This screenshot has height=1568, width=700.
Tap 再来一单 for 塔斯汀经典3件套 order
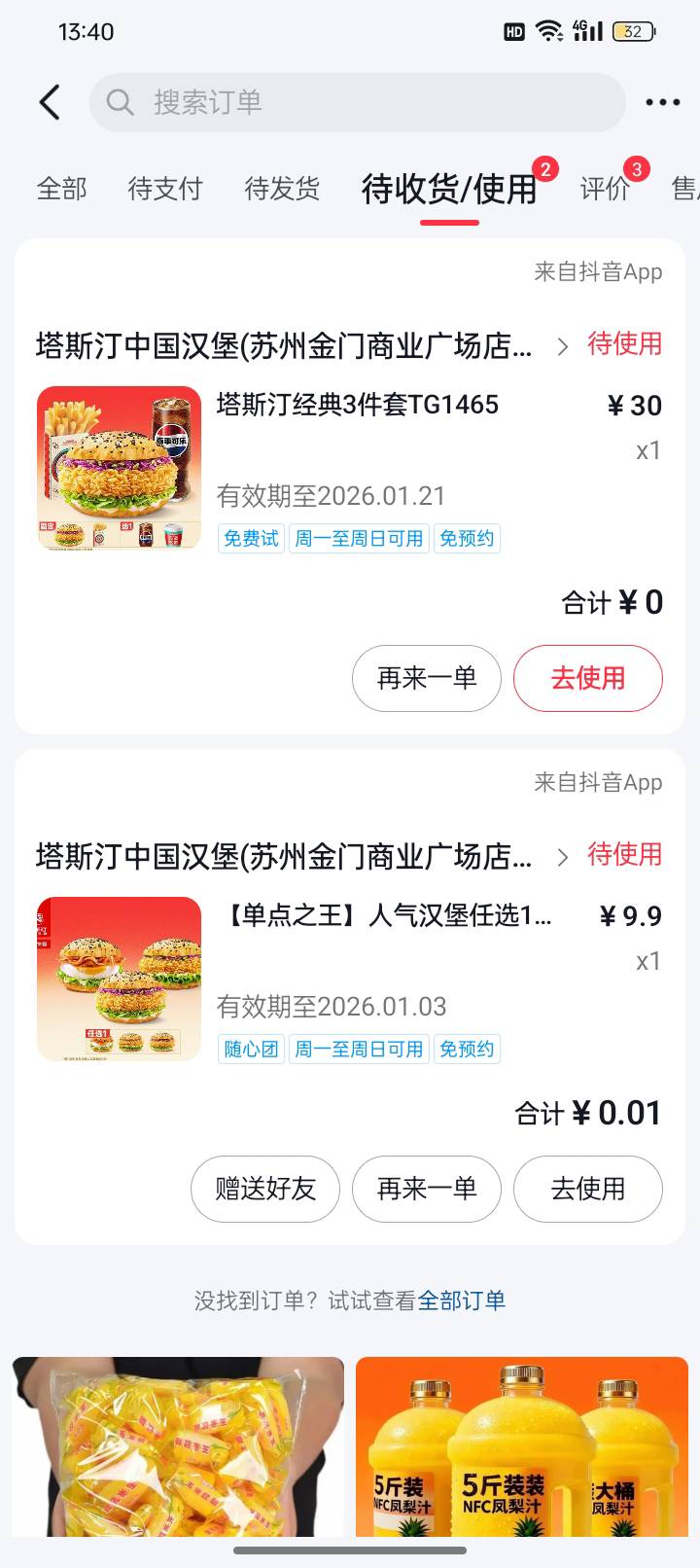coord(427,678)
